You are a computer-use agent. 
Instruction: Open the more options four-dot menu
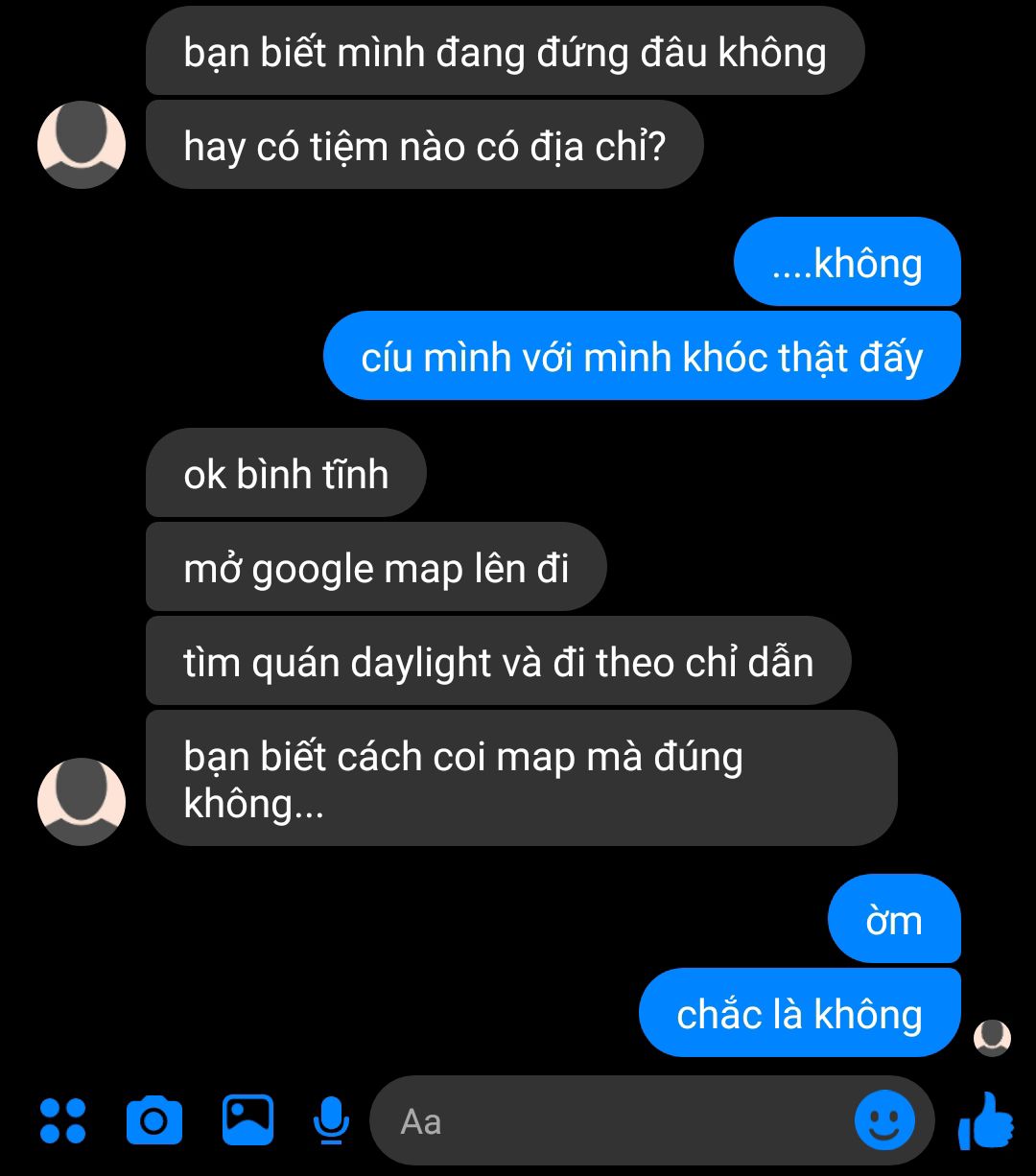tap(63, 1120)
